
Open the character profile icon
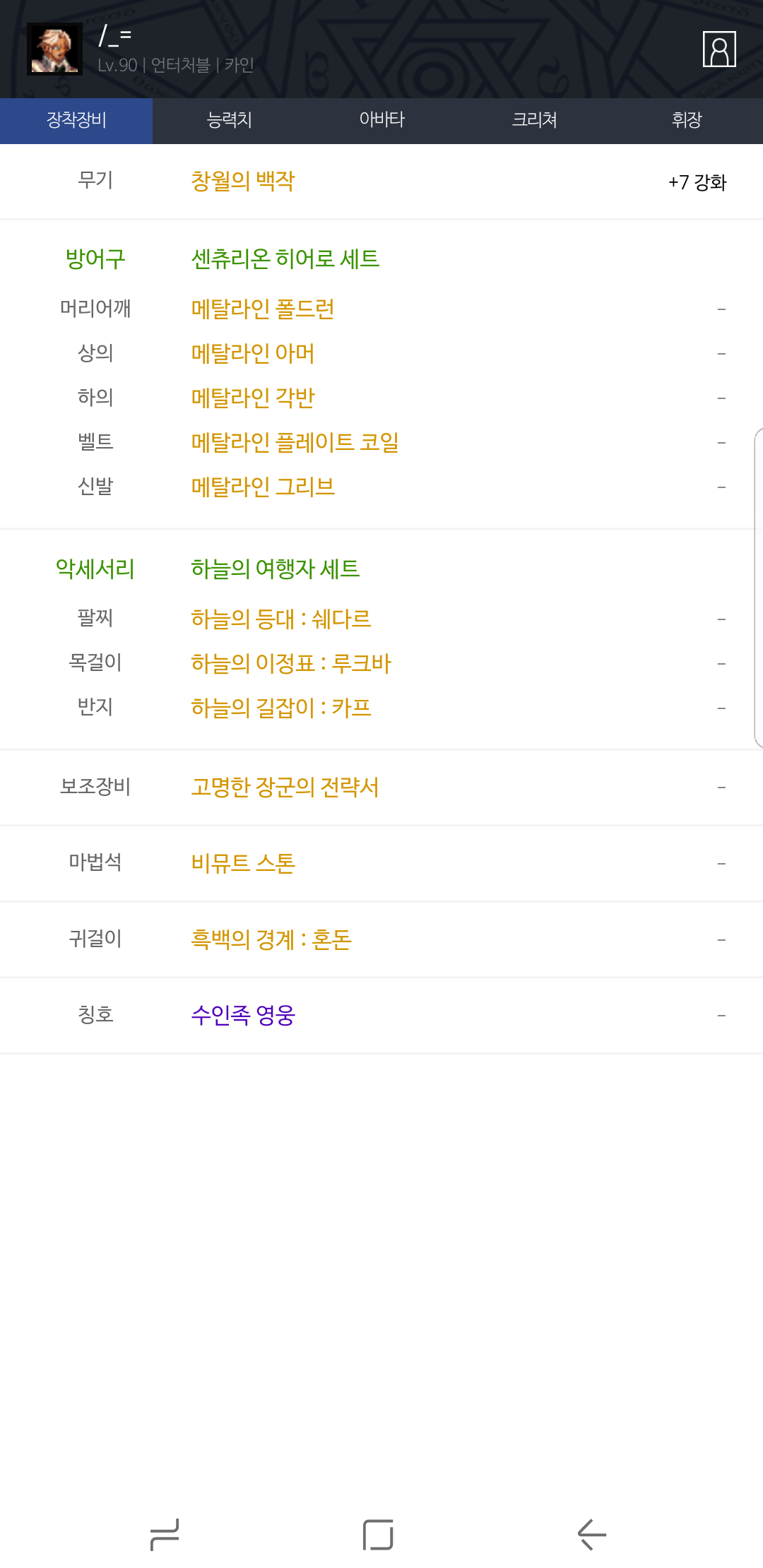[x=719, y=49]
